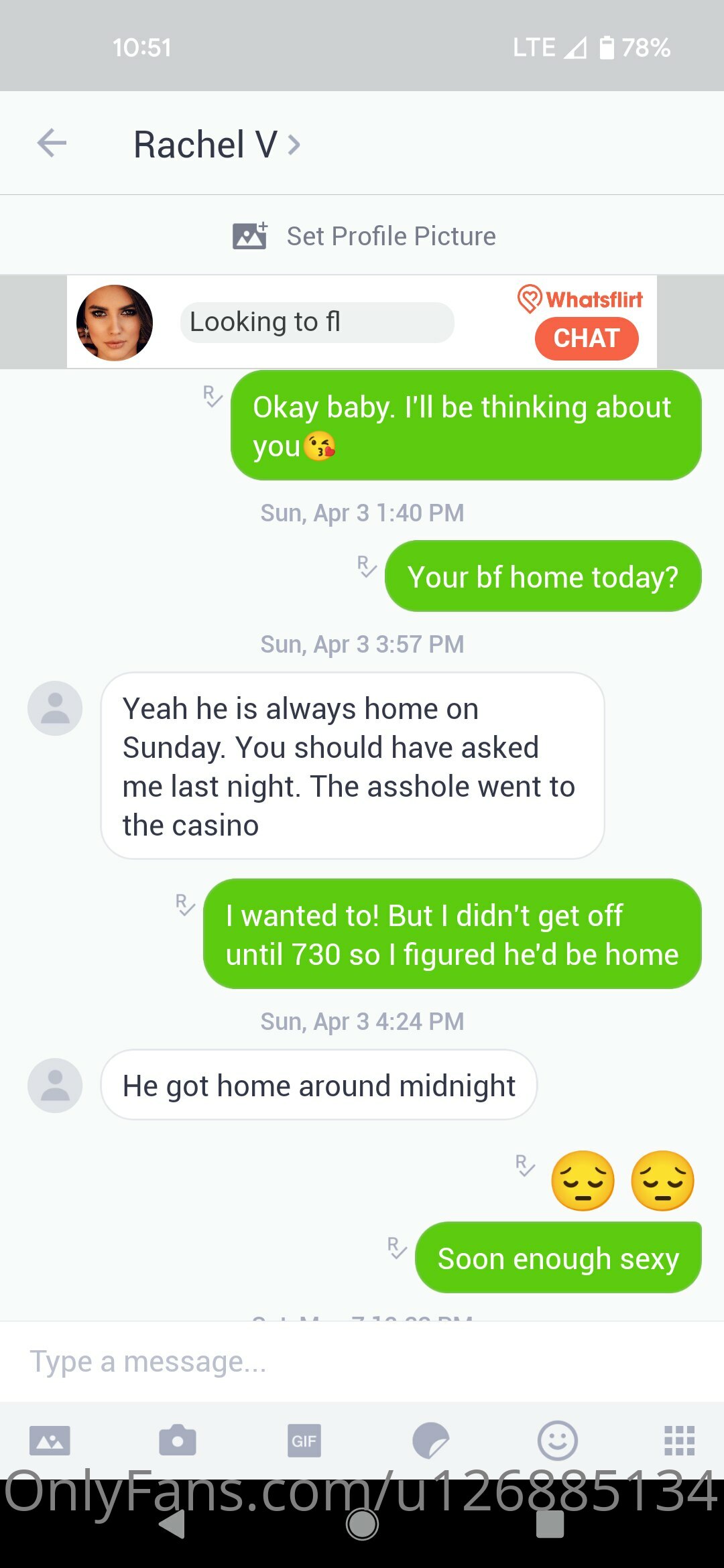
Task: Open the more options grid icon
Action: [679, 1441]
